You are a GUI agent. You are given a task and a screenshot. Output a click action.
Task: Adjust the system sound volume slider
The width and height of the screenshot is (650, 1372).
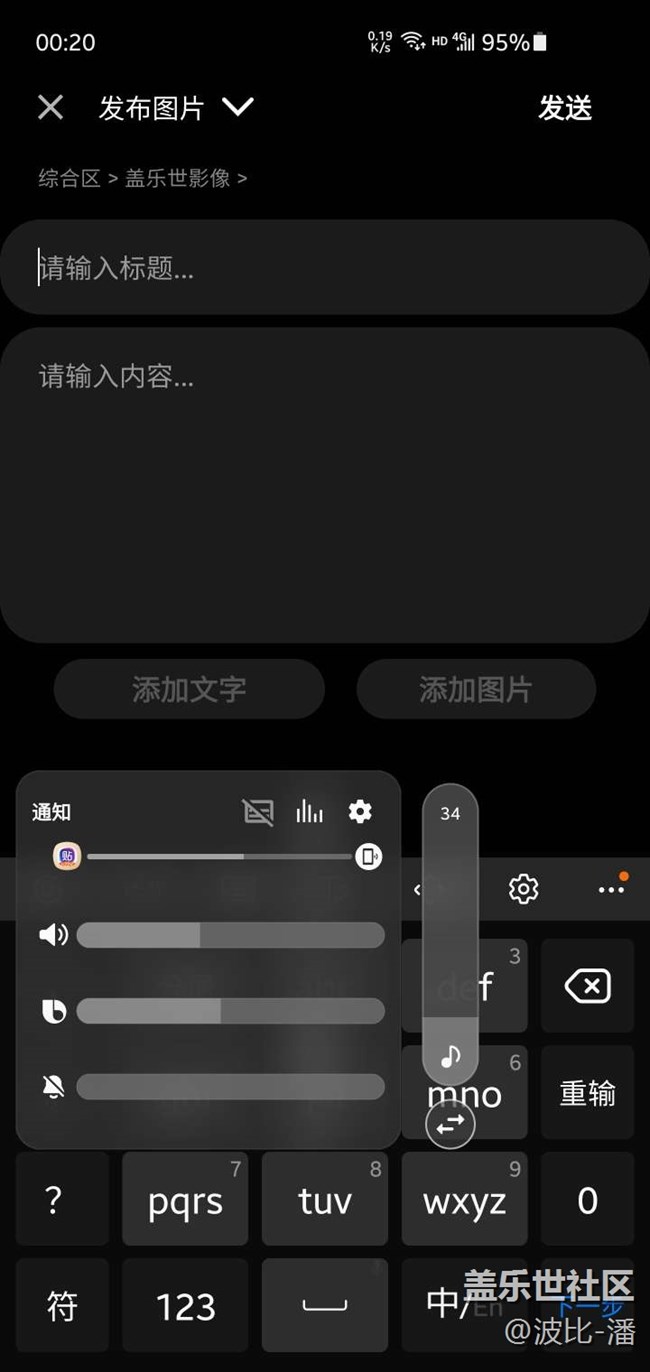pos(230,935)
